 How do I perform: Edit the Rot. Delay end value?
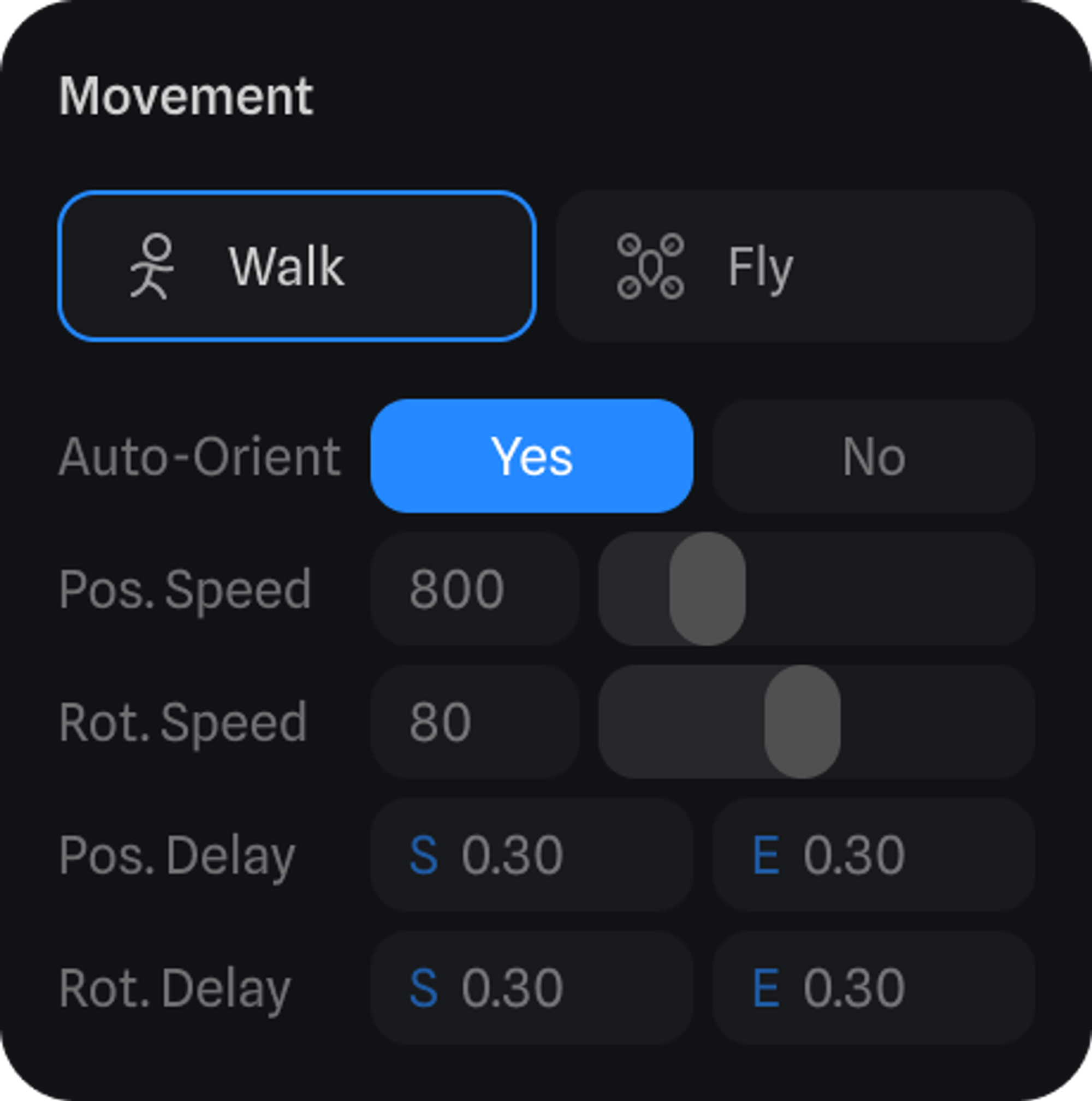873,987
